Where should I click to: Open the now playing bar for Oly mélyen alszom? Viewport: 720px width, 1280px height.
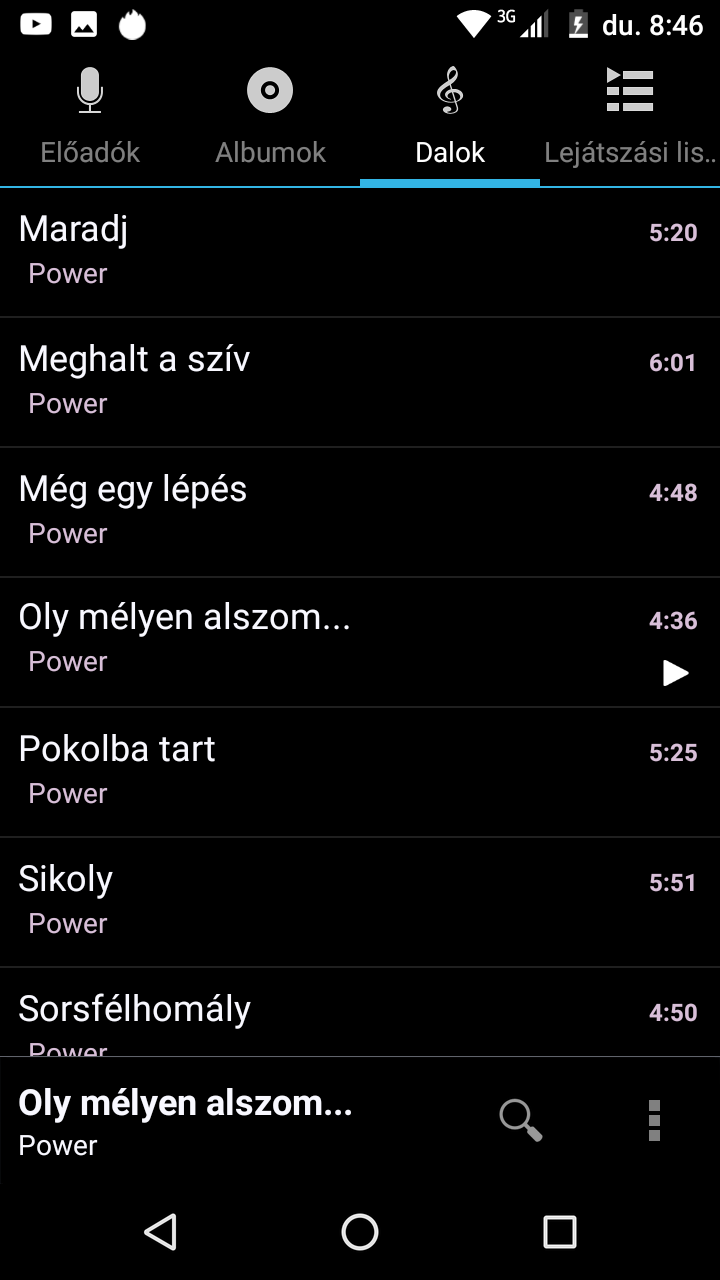[x=230, y=1121]
